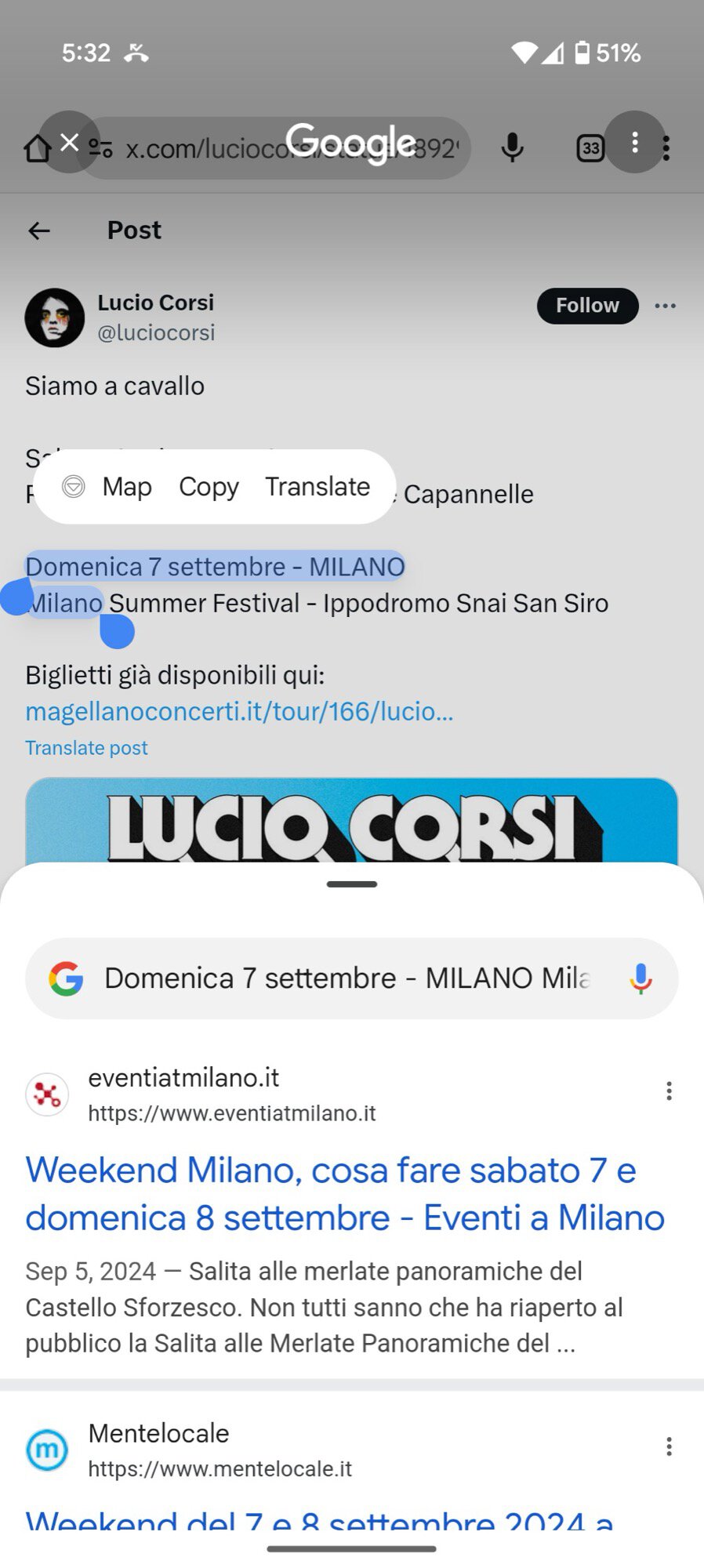Image resolution: width=704 pixels, height=1568 pixels.
Task: Open the overlay's three-dot menu
Action: coord(635,142)
